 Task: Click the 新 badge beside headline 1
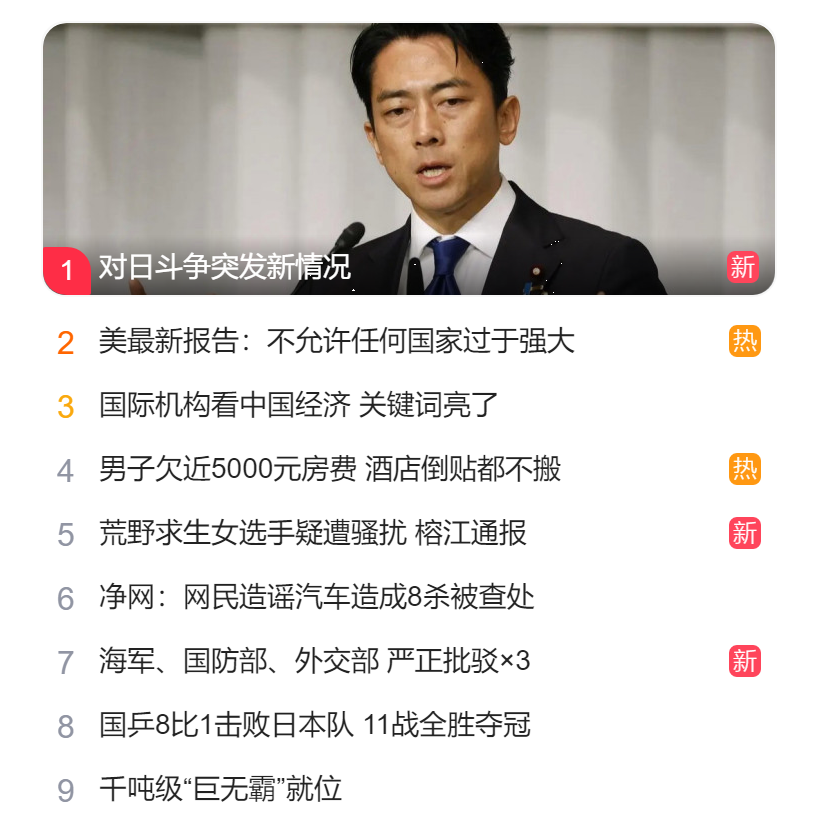[744, 267]
